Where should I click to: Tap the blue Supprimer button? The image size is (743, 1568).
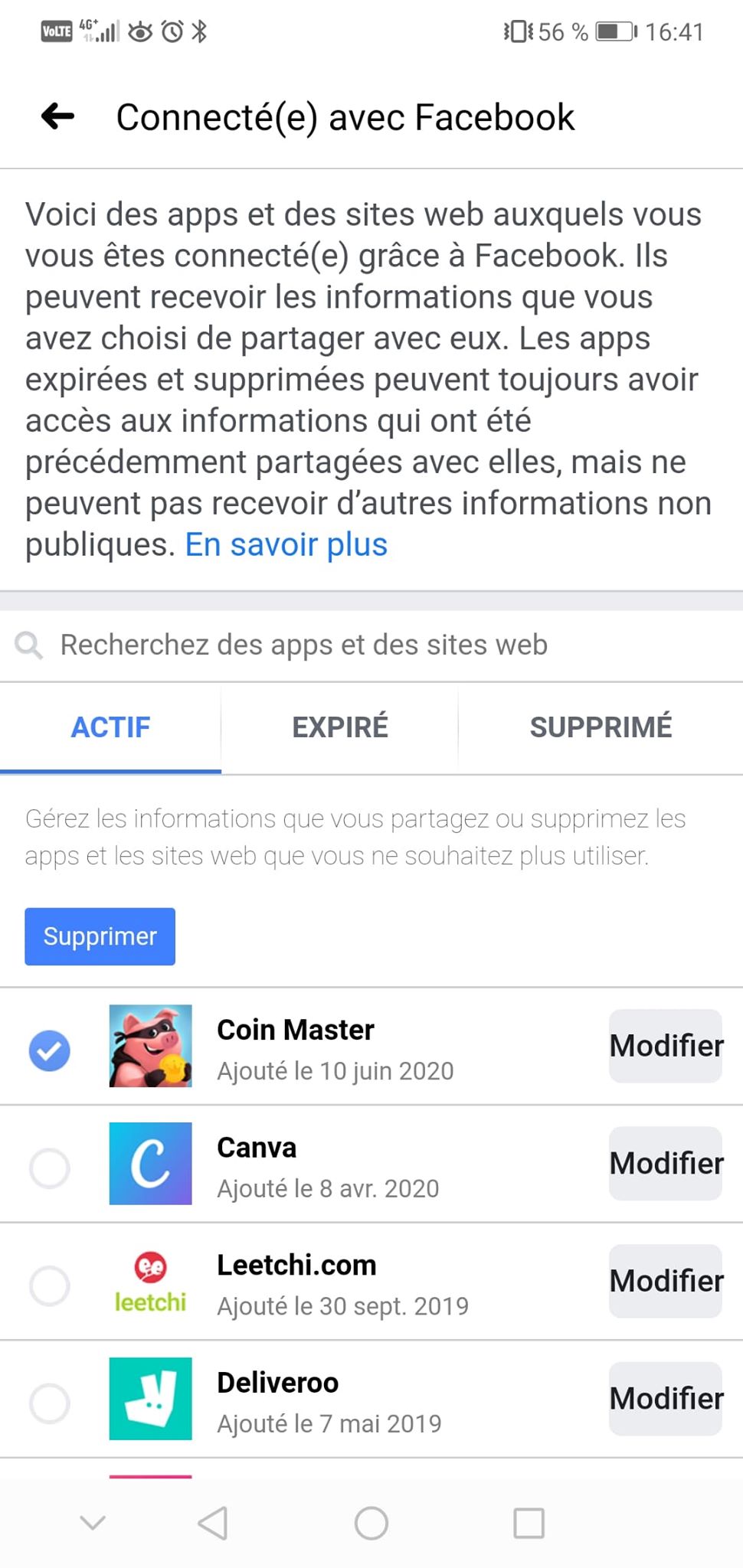100,936
